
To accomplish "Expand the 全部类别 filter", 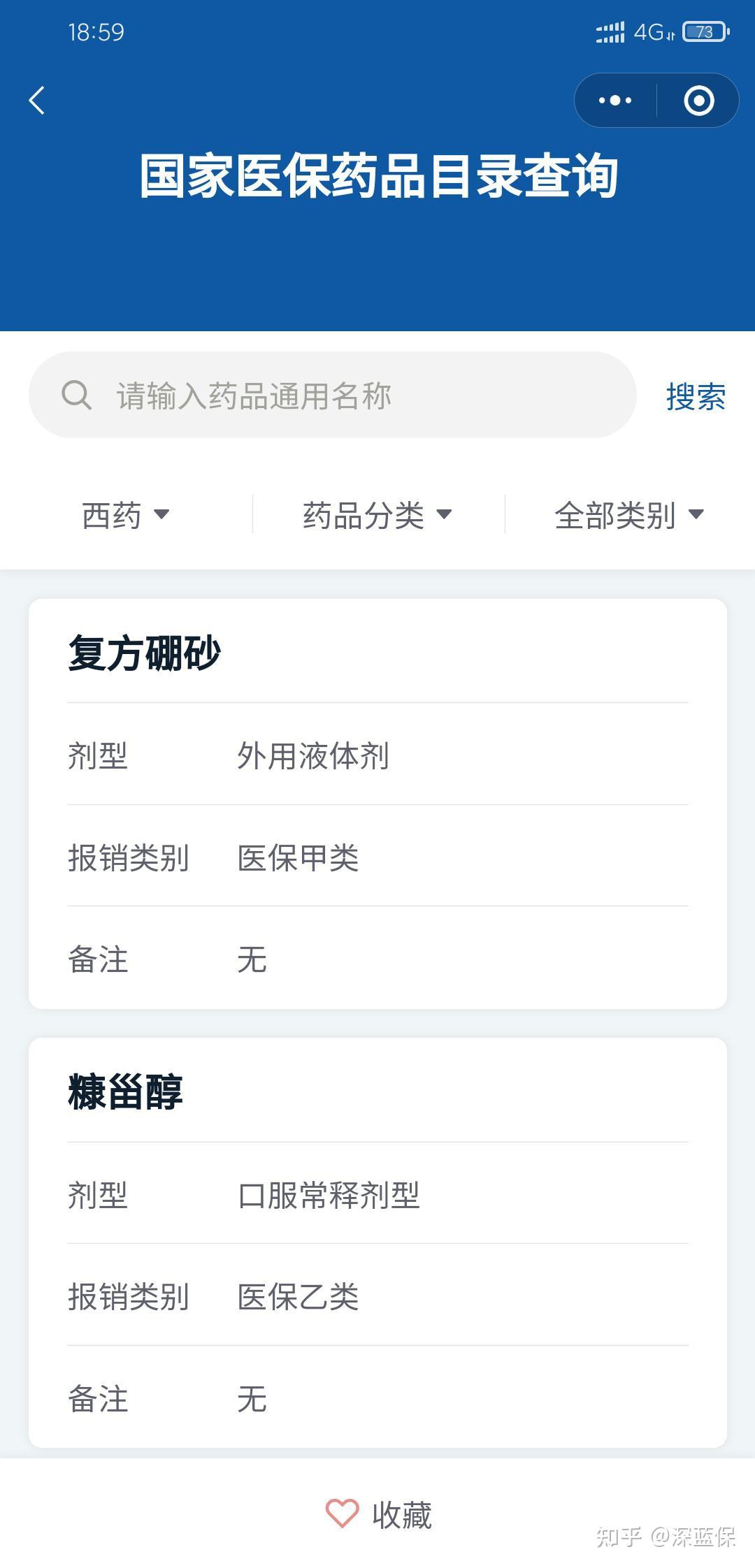I will tap(629, 515).
